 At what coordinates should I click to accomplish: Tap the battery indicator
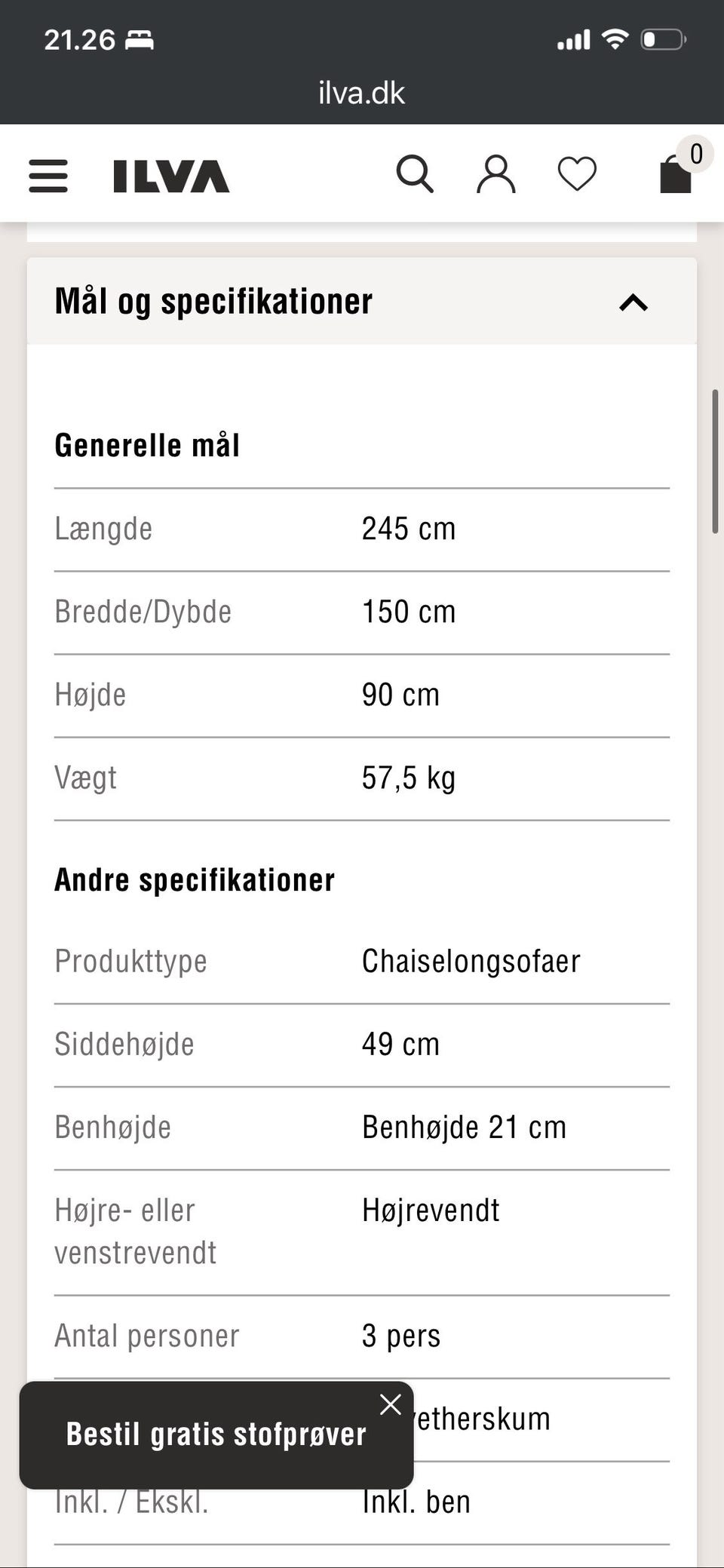pyautogui.click(x=661, y=38)
